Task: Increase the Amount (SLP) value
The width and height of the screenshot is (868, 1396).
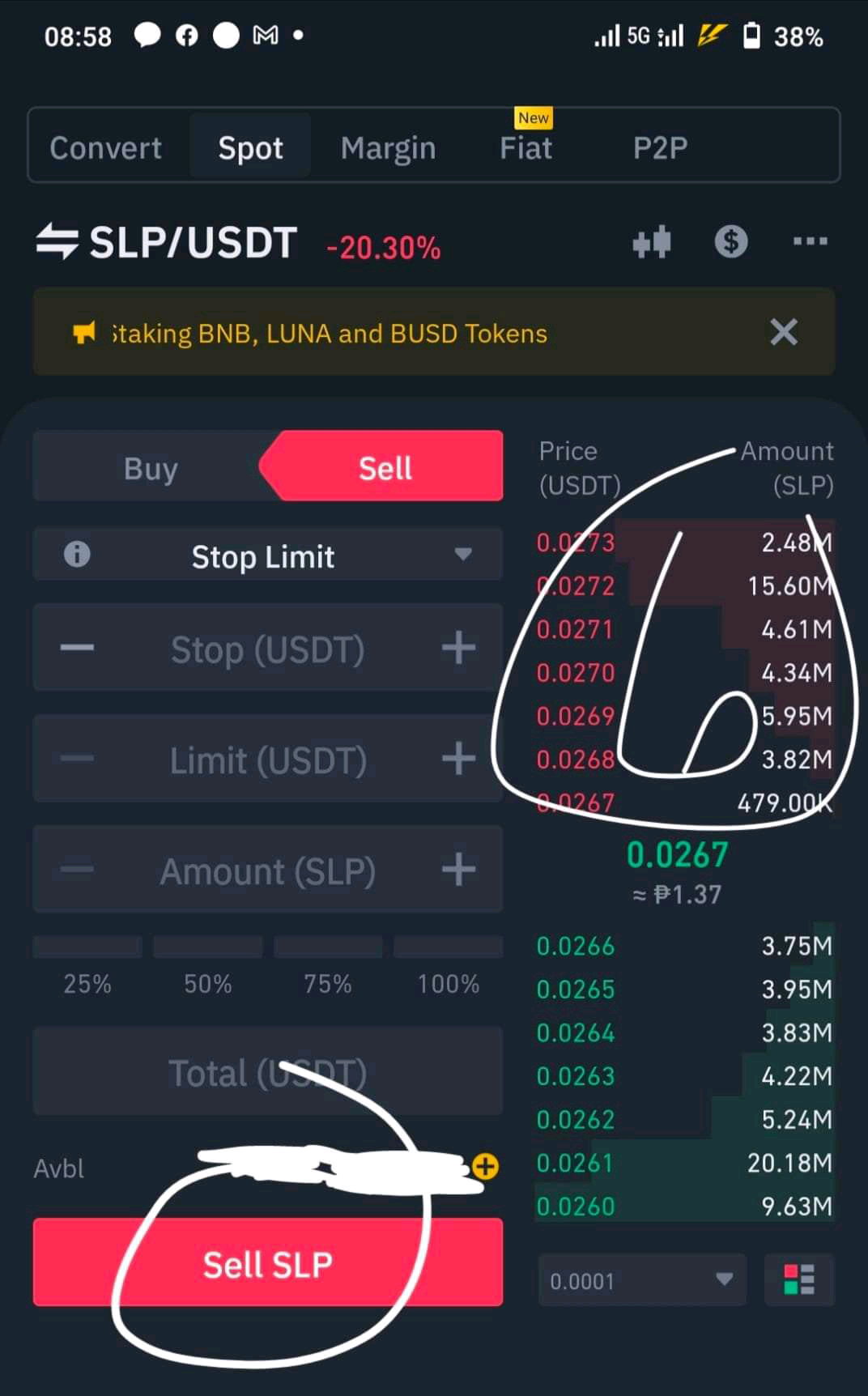Action: coord(458,870)
